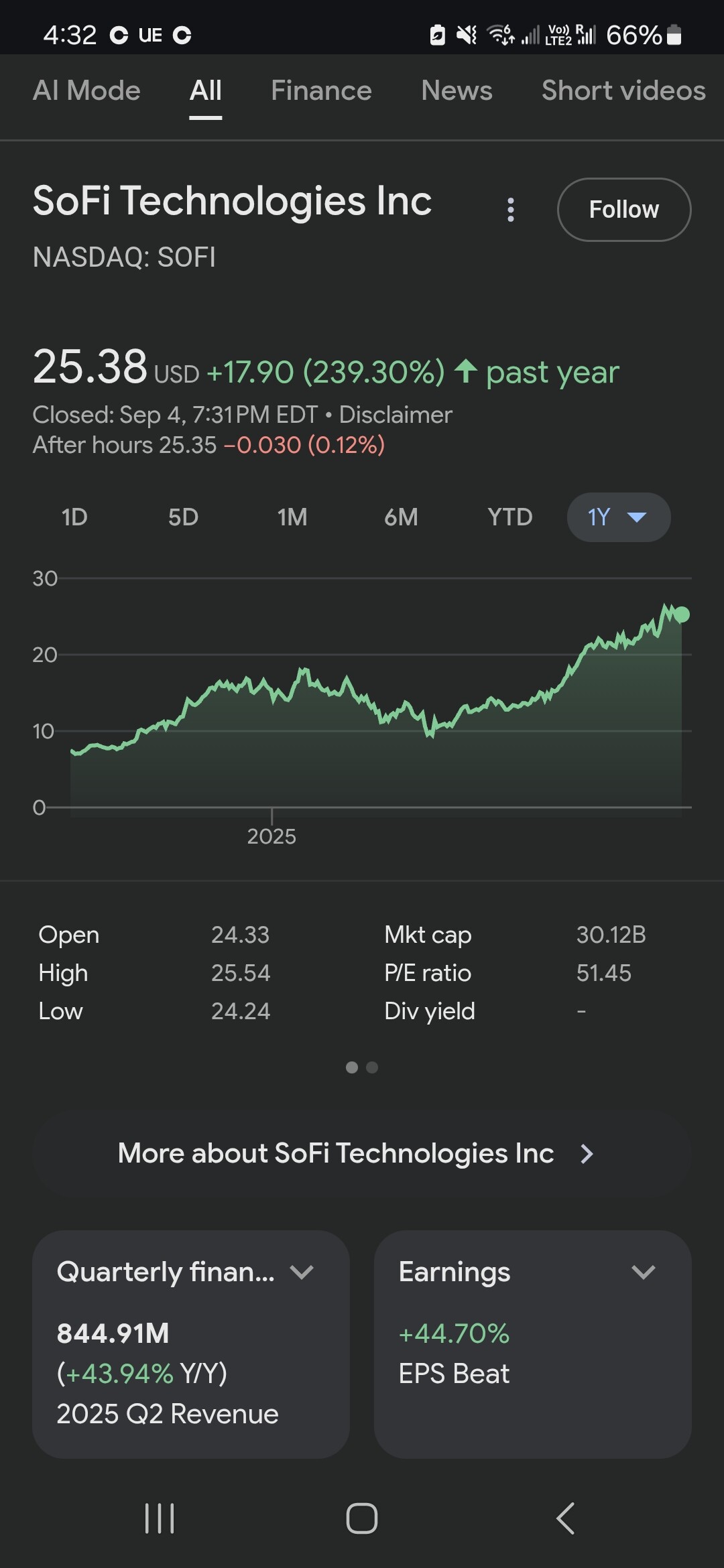
Task: Open the recent apps view
Action: coord(160,1518)
